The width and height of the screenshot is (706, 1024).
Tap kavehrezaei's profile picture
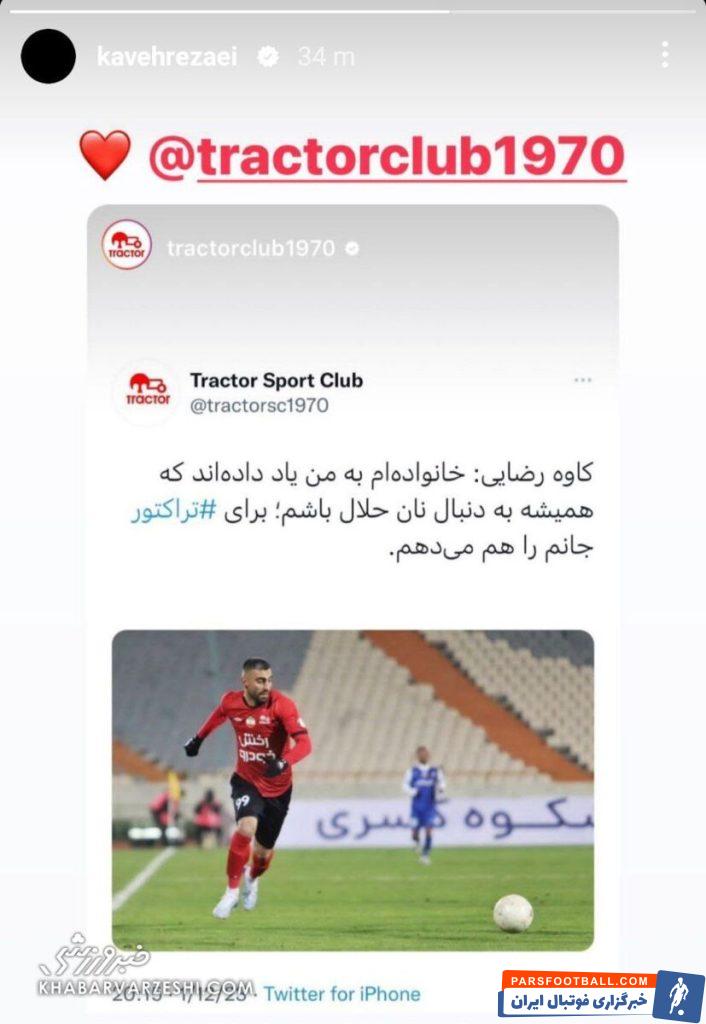[x=48, y=56]
